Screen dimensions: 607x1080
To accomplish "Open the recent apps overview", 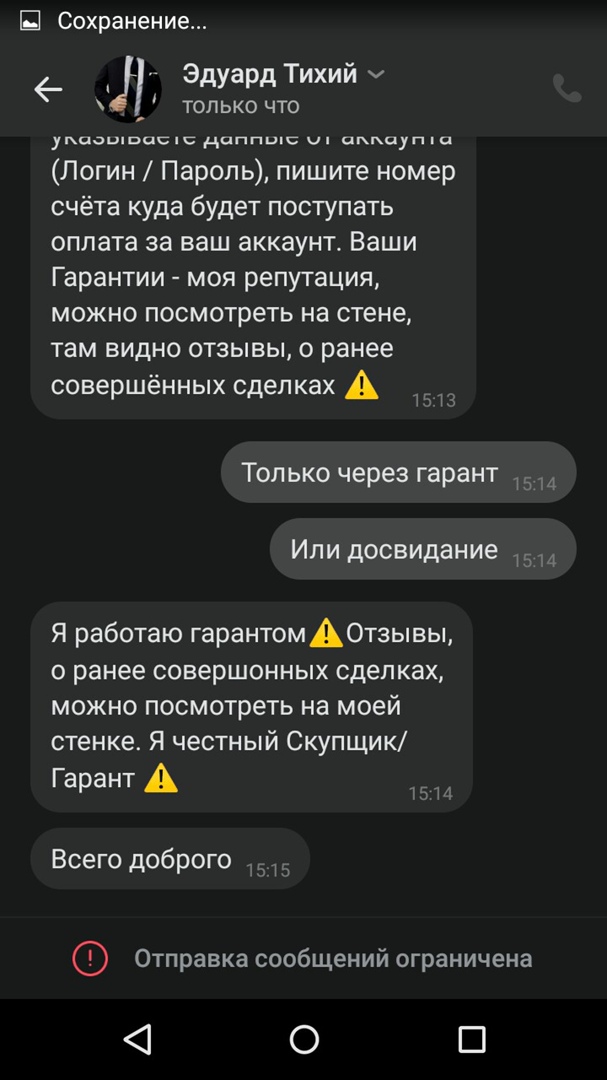I will tap(471, 1039).
